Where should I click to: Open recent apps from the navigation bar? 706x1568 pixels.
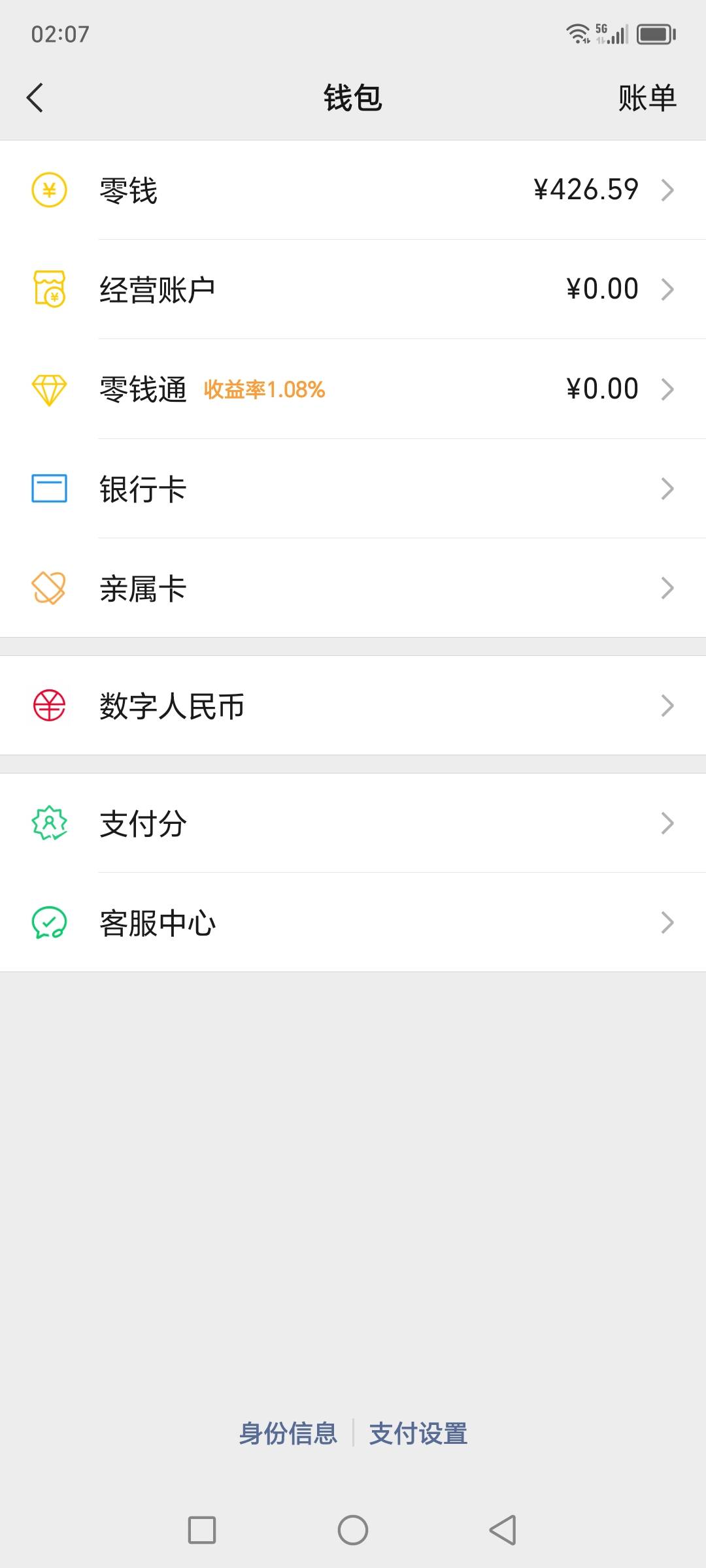coord(202,1530)
